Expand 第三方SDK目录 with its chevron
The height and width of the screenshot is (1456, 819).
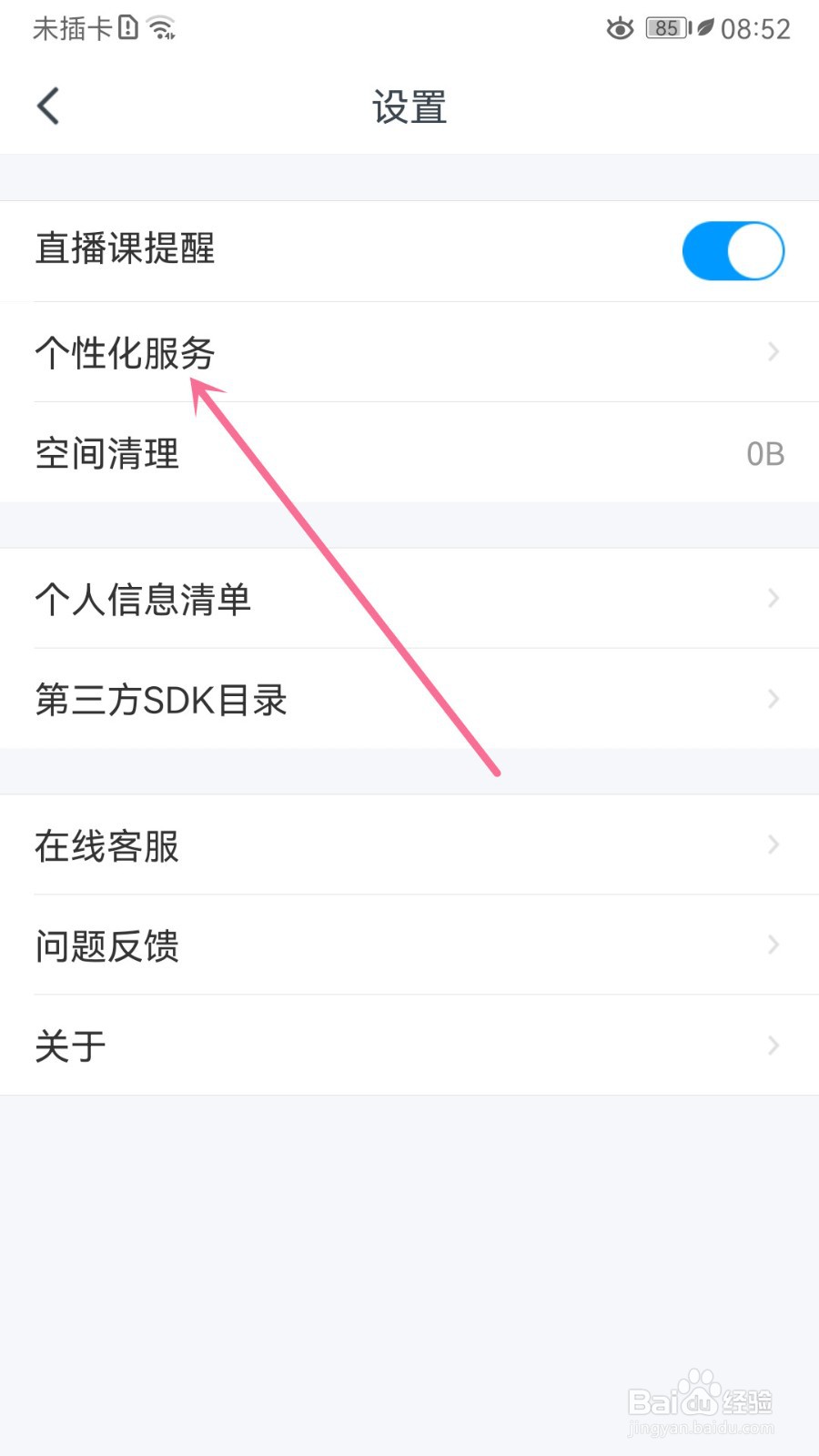772,699
